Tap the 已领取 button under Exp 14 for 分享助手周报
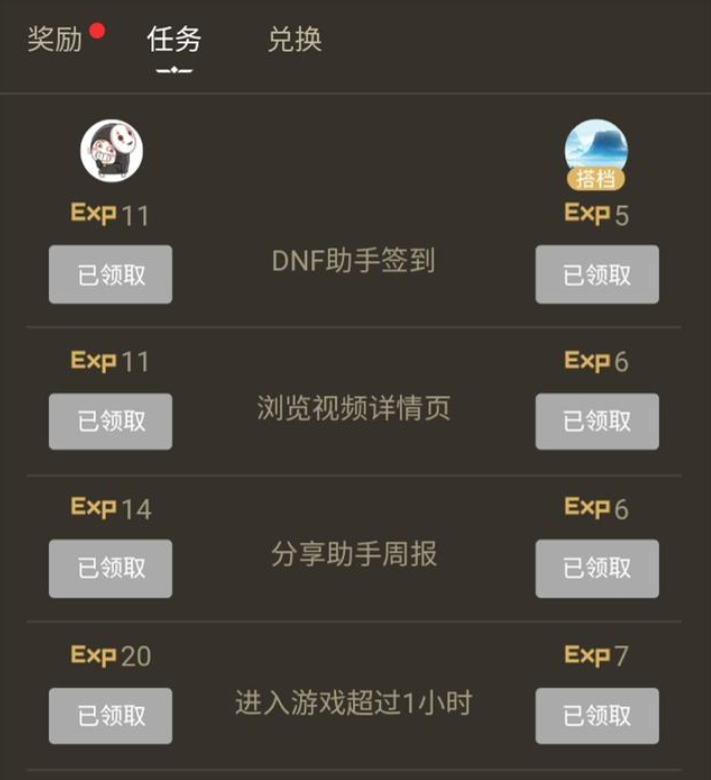Image resolution: width=711 pixels, height=780 pixels. [x=110, y=568]
